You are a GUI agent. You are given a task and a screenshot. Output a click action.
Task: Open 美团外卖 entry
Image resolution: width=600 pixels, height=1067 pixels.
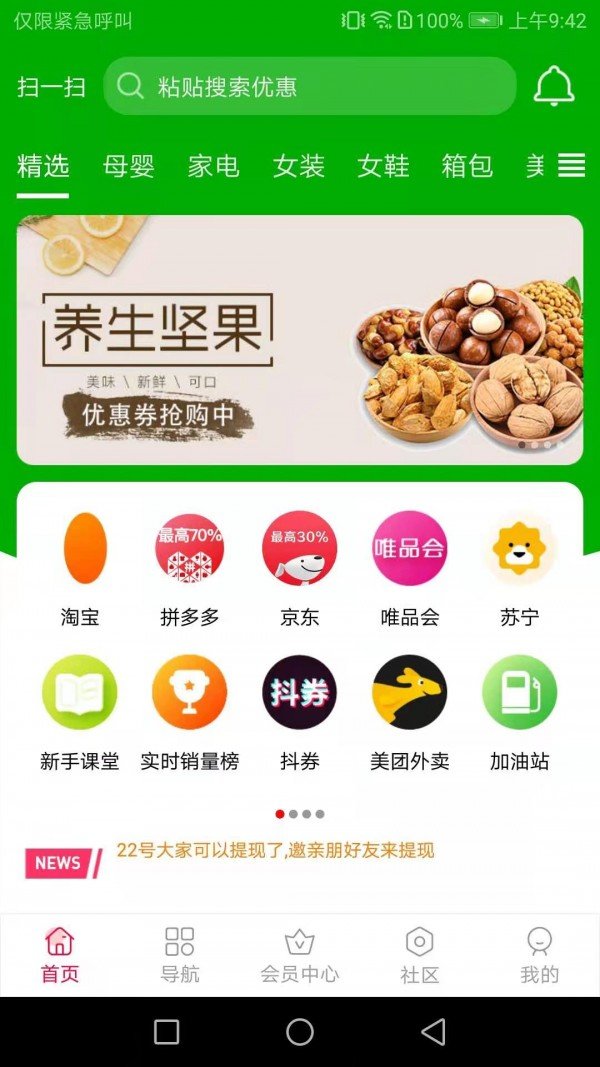409,712
